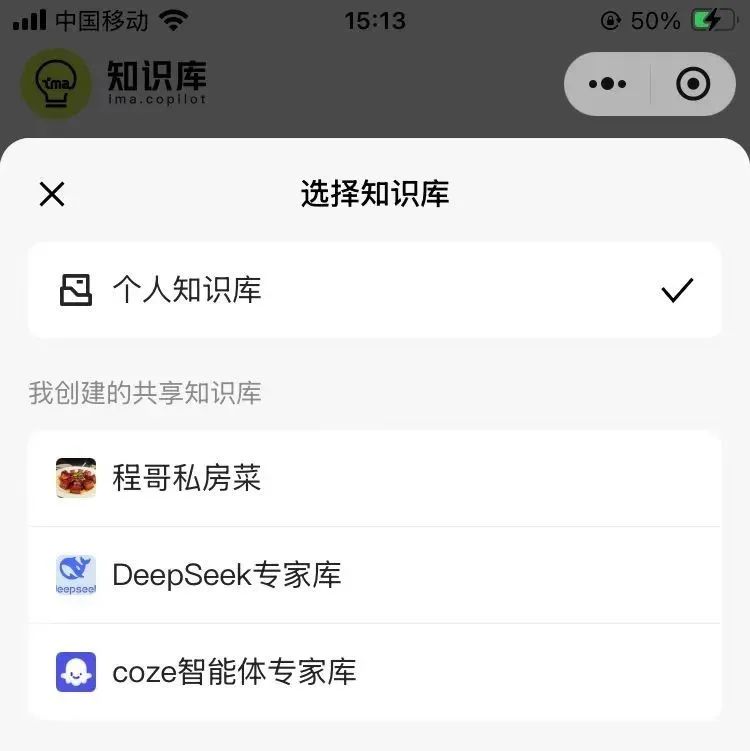Choose the 程哥私房菜 knowledge base
Screen dimensions: 750x751
pyautogui.click(x=375, y=478)
